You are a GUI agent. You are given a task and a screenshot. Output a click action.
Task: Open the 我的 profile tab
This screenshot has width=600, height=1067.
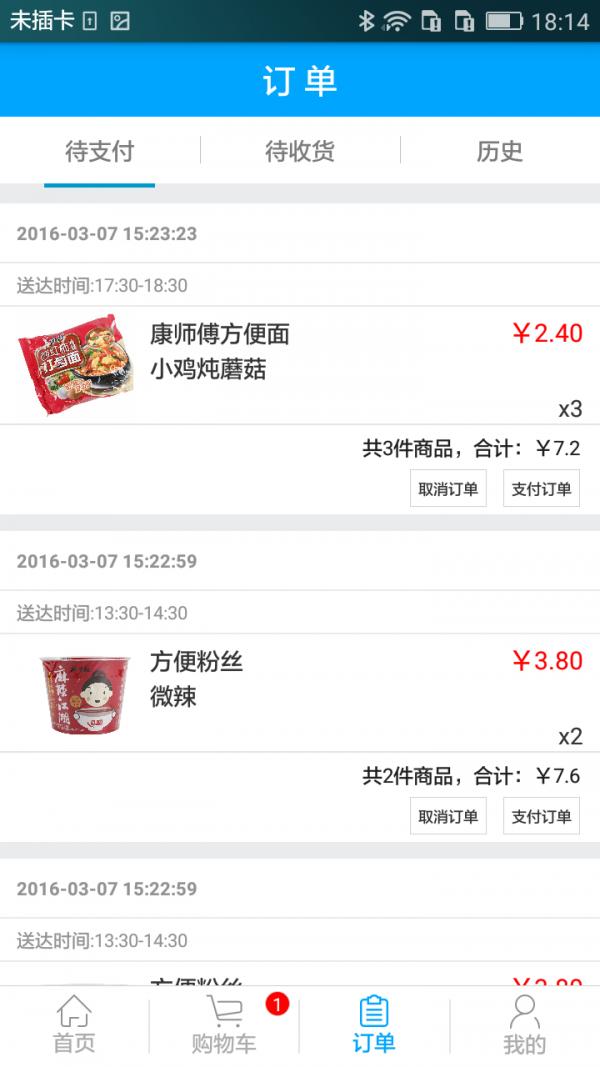524,1026
